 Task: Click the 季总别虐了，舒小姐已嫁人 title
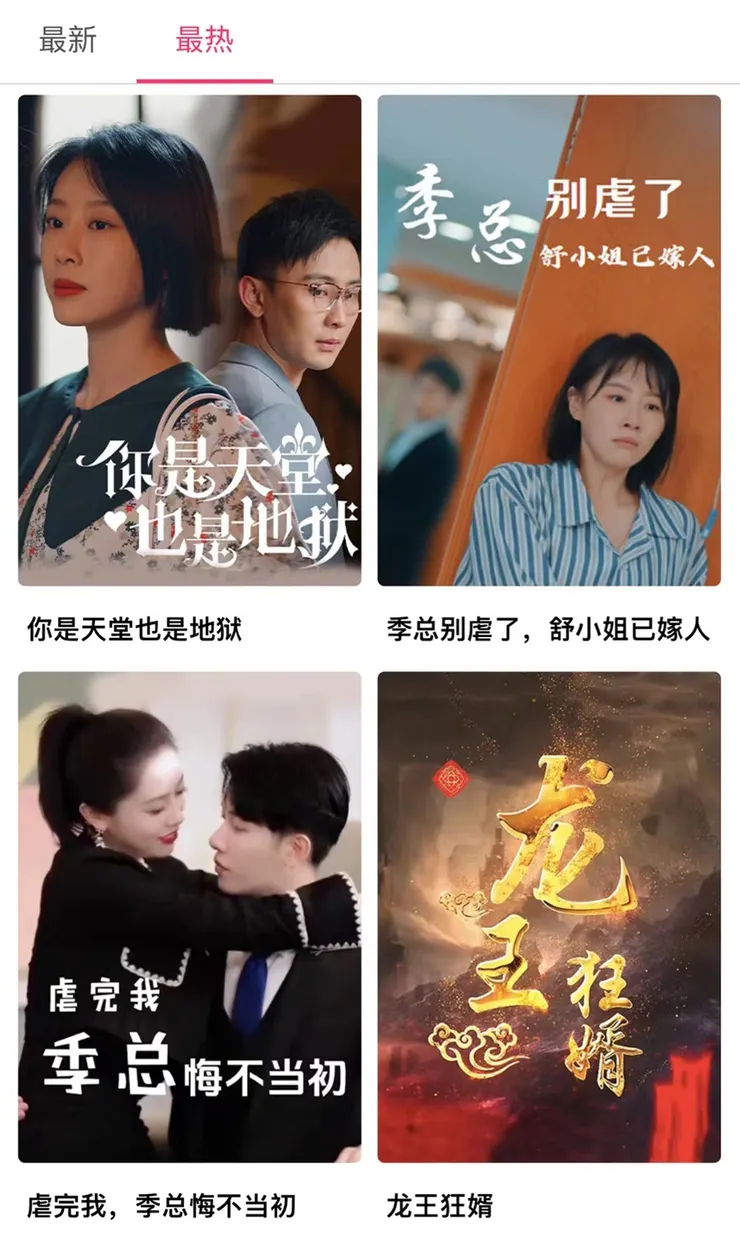pos(550,622)
